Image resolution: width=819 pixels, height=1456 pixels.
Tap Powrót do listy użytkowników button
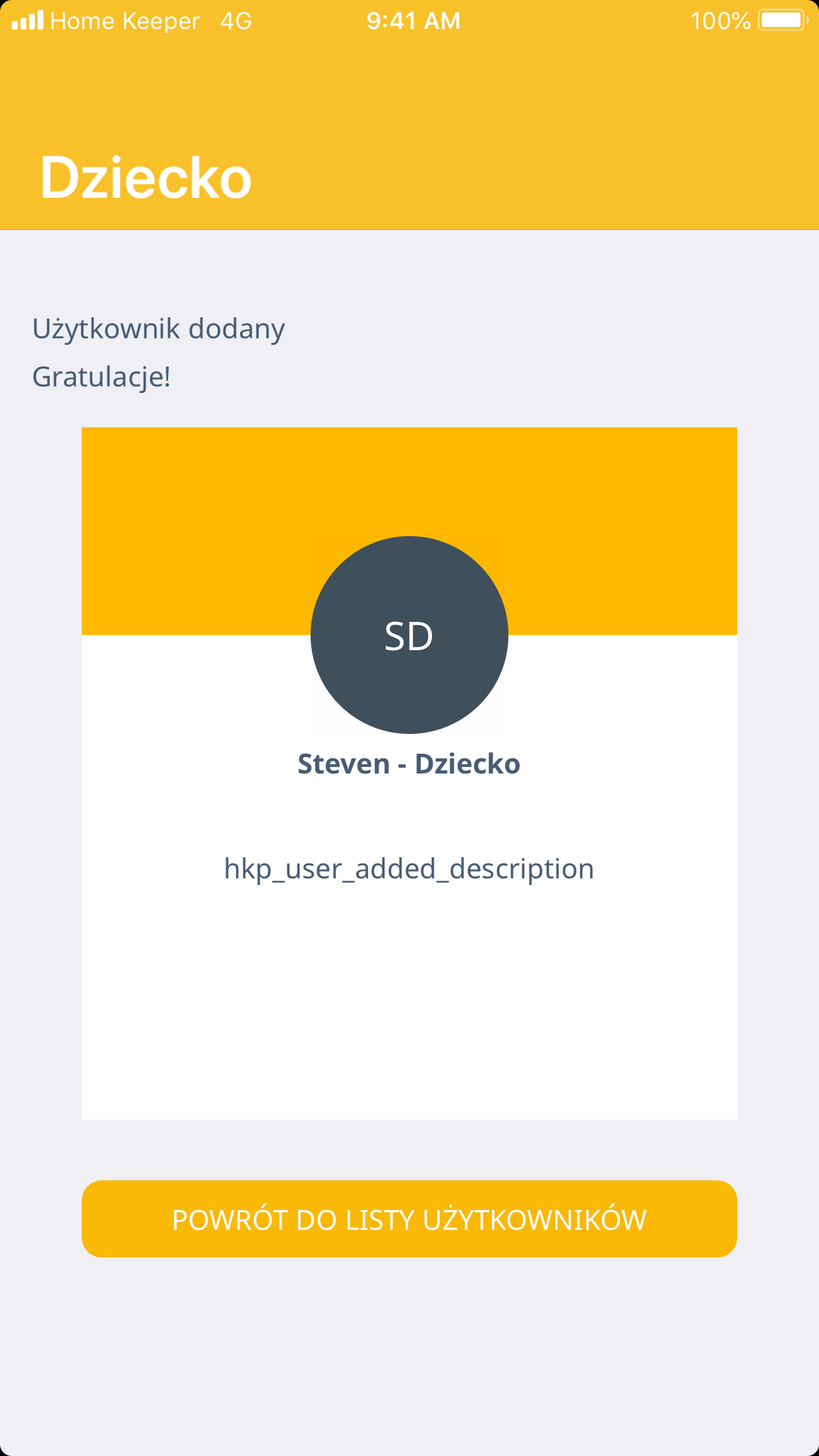tap(409, 1219)
